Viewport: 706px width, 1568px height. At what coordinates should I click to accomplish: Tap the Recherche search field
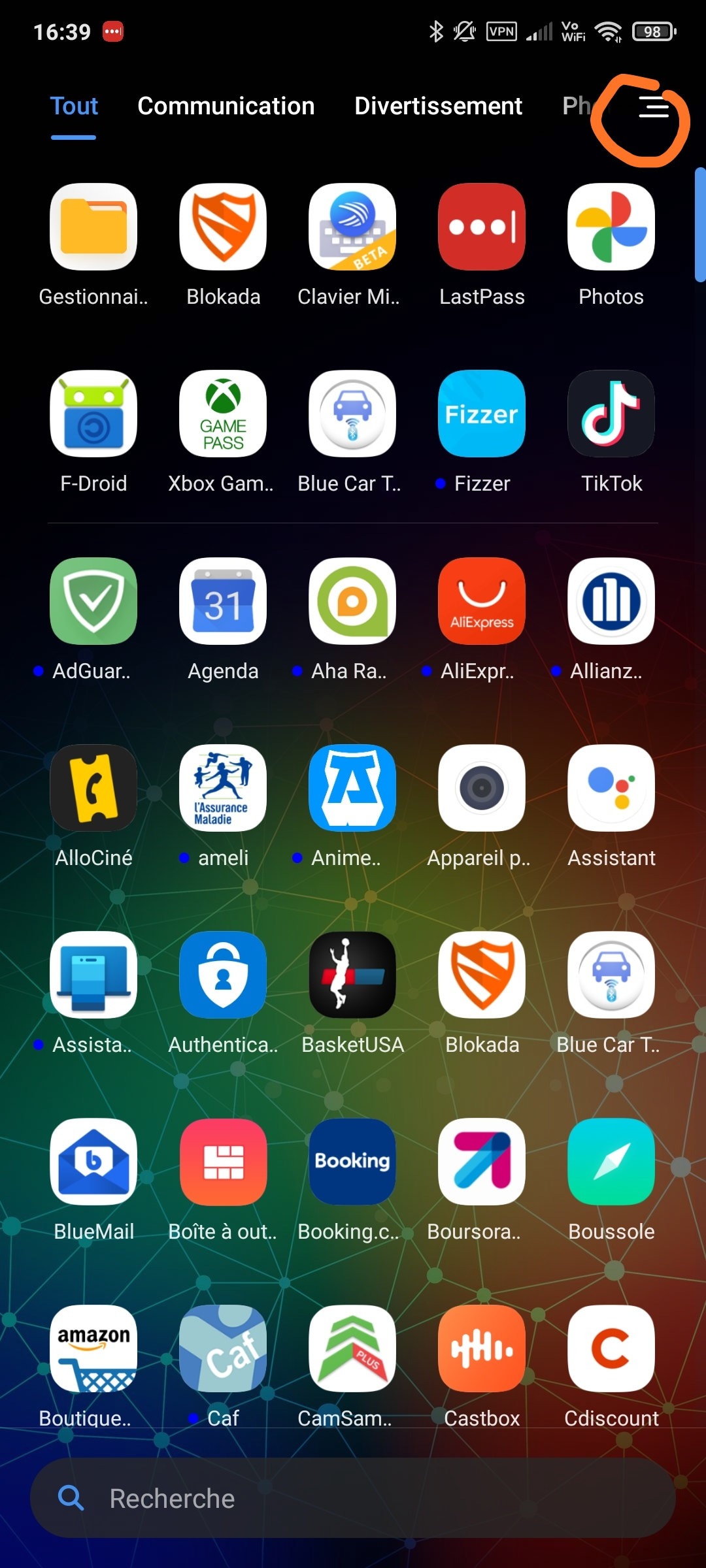pos(353,1498)
